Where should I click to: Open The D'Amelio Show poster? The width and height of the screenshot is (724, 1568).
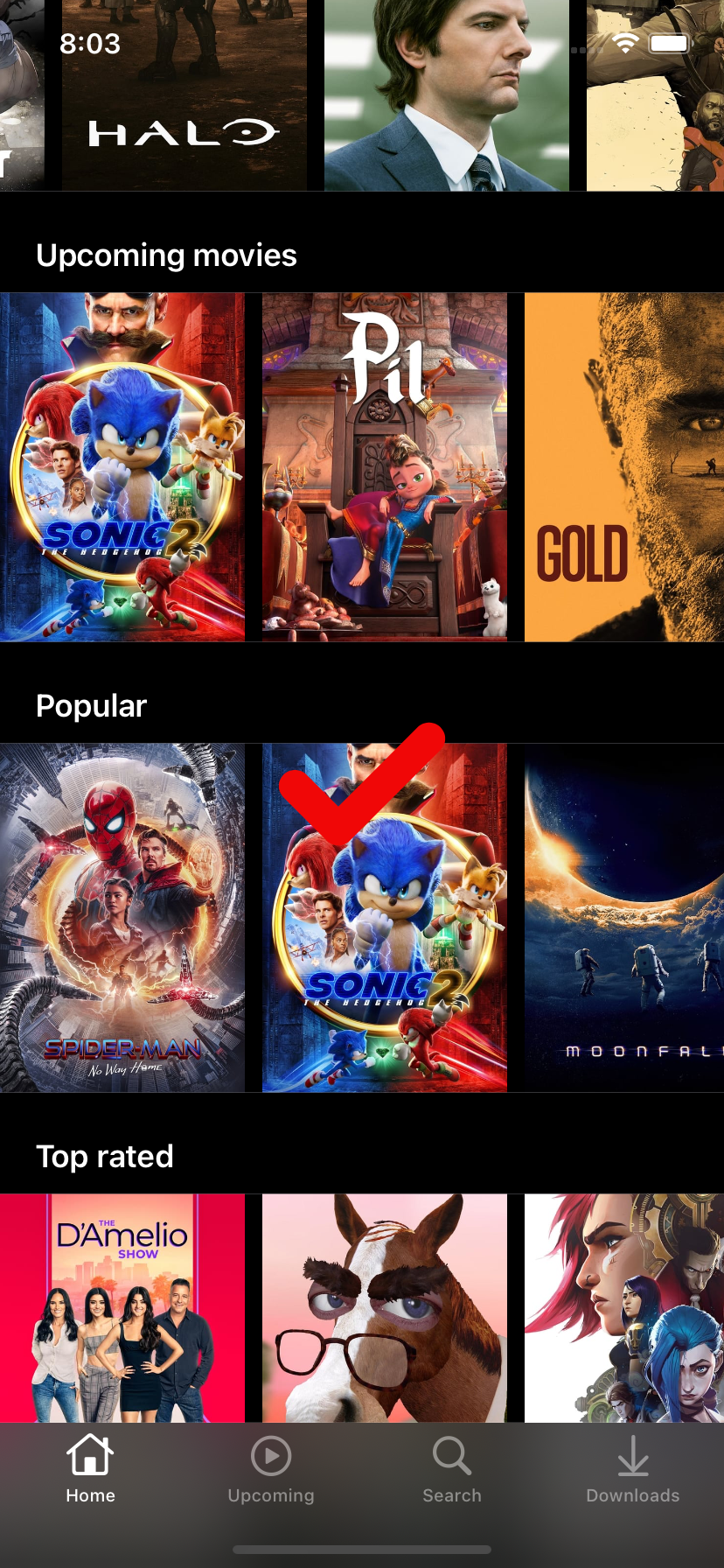122,1308
